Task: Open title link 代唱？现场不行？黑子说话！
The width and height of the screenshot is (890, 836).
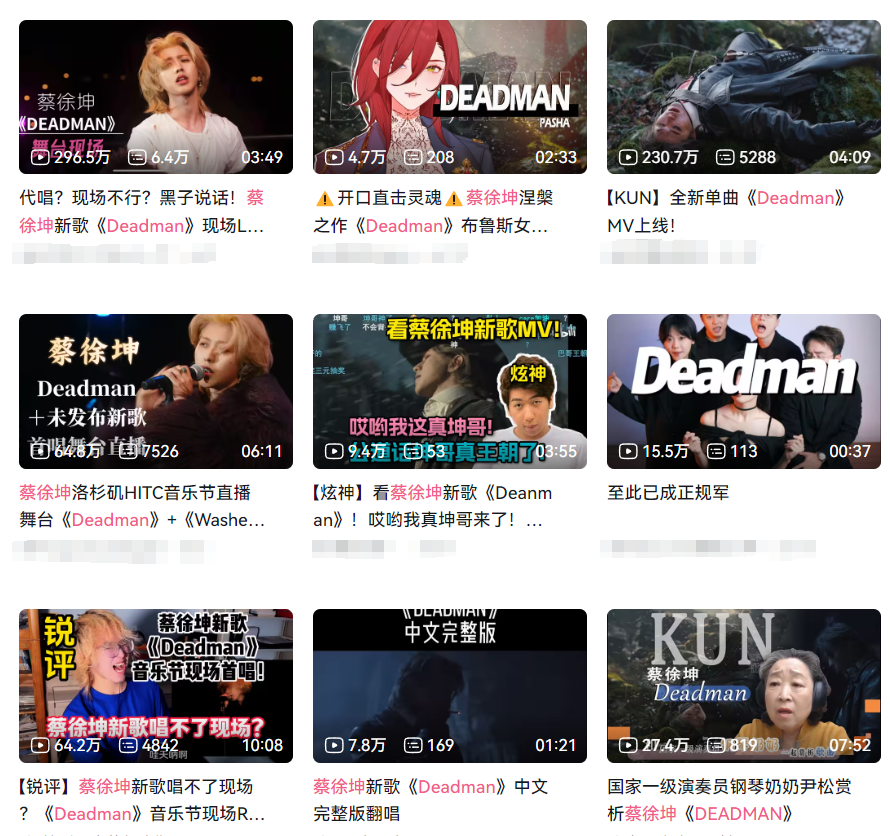Action: point(140,212)
